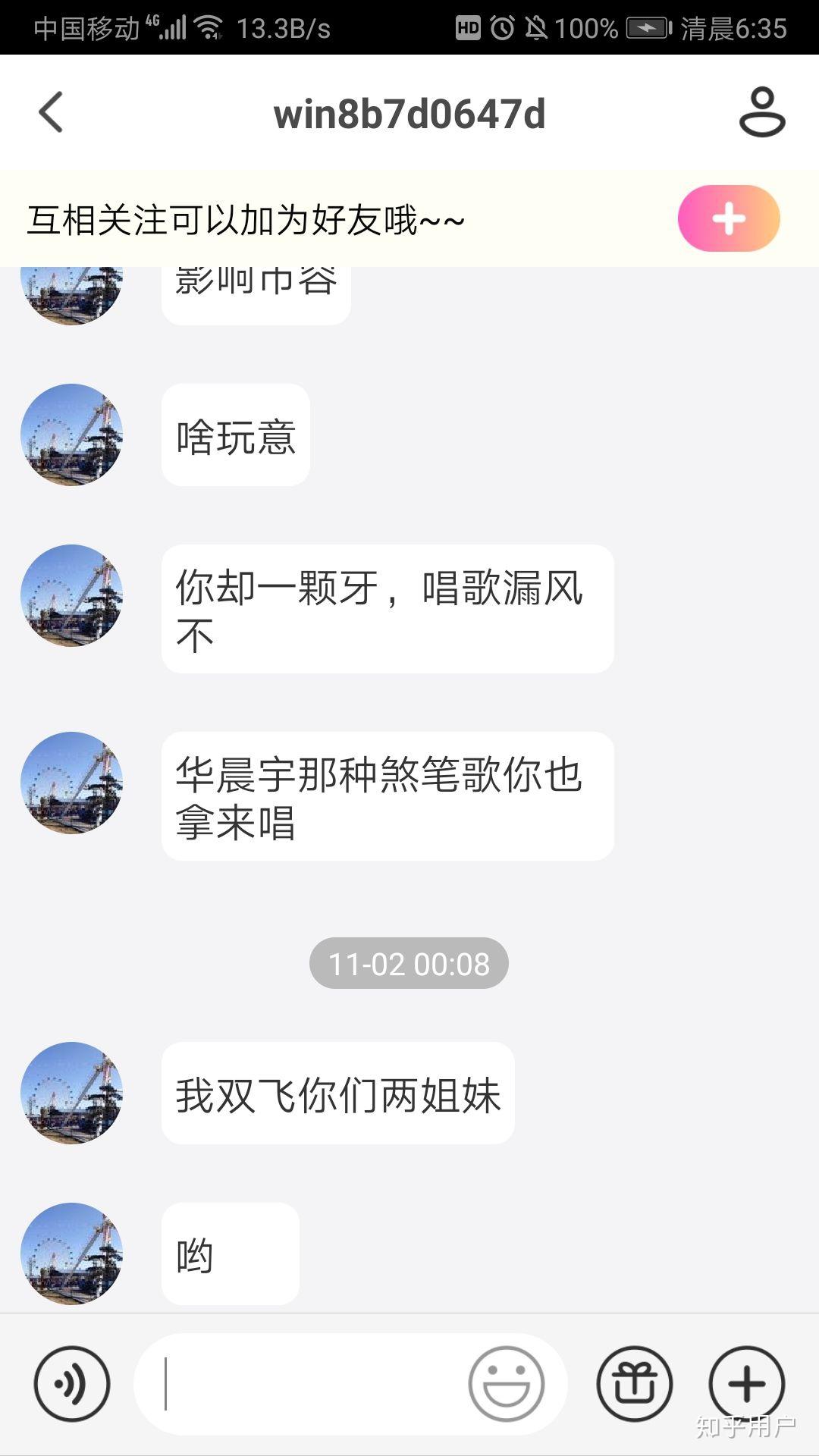The width and height of the screenshot is (819, 1456).
Task: Tap sender avatar beside '啥玩意' message
Action: point(71,435)
